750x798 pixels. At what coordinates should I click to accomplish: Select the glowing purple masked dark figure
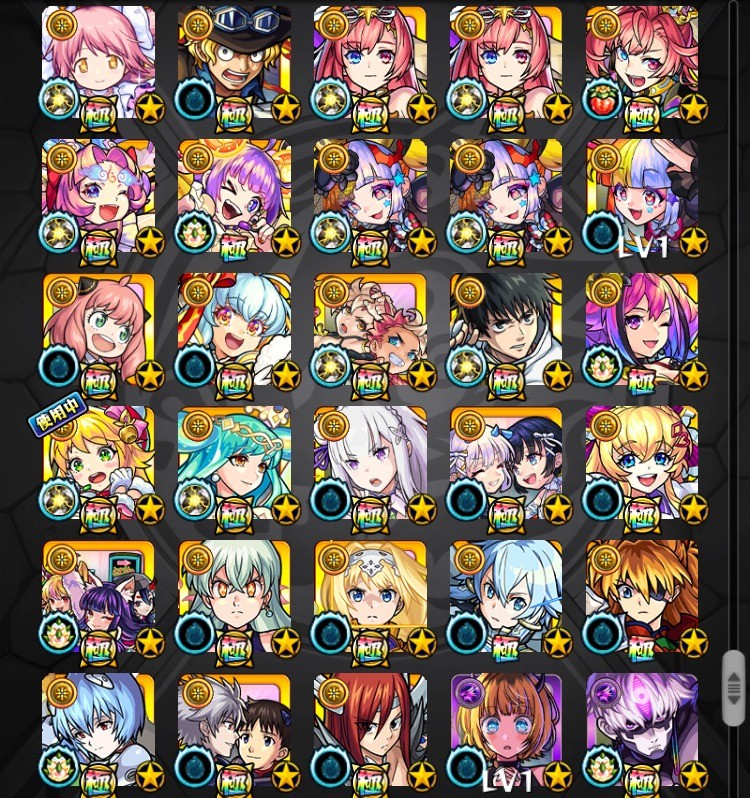pos(641,730)
